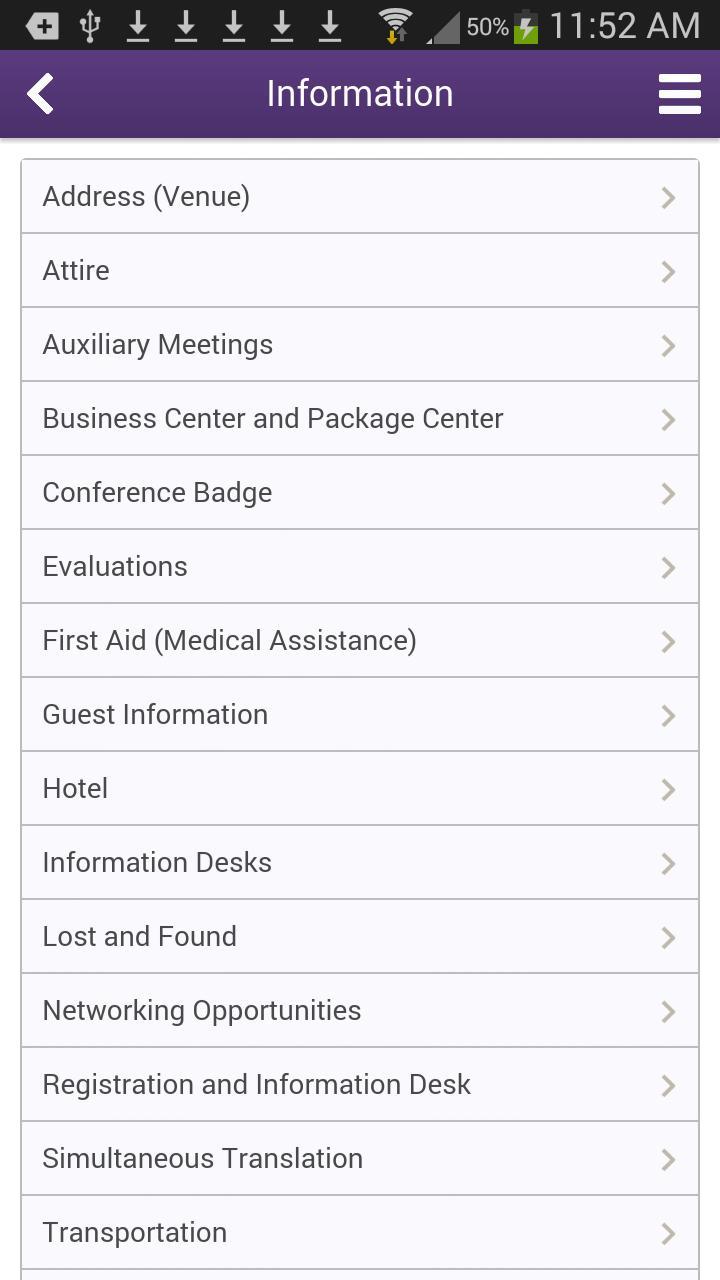Select Information Desks
Image resolution: width=720 pixels, height=1280 pixels.
point(360,863)
